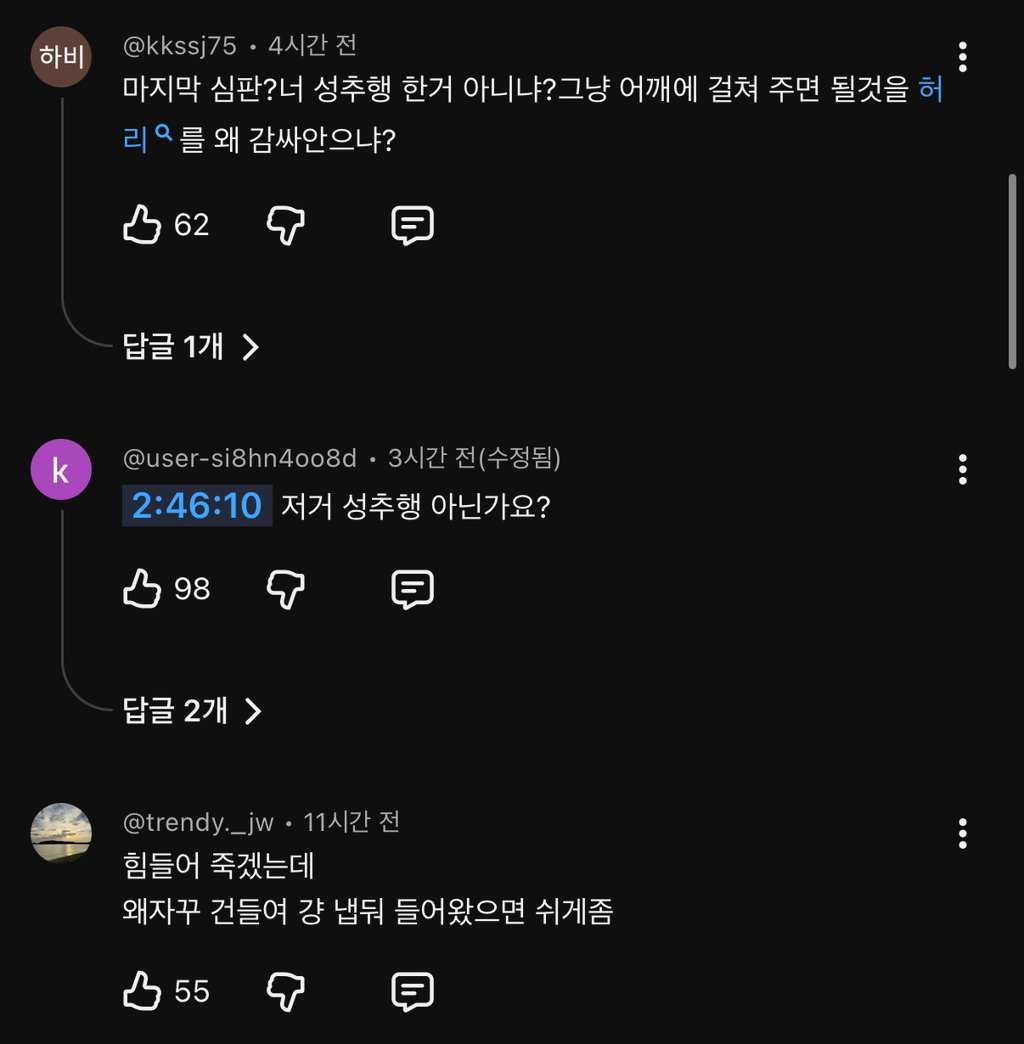Open overflow menu for @kkssj75's comment

962,57
